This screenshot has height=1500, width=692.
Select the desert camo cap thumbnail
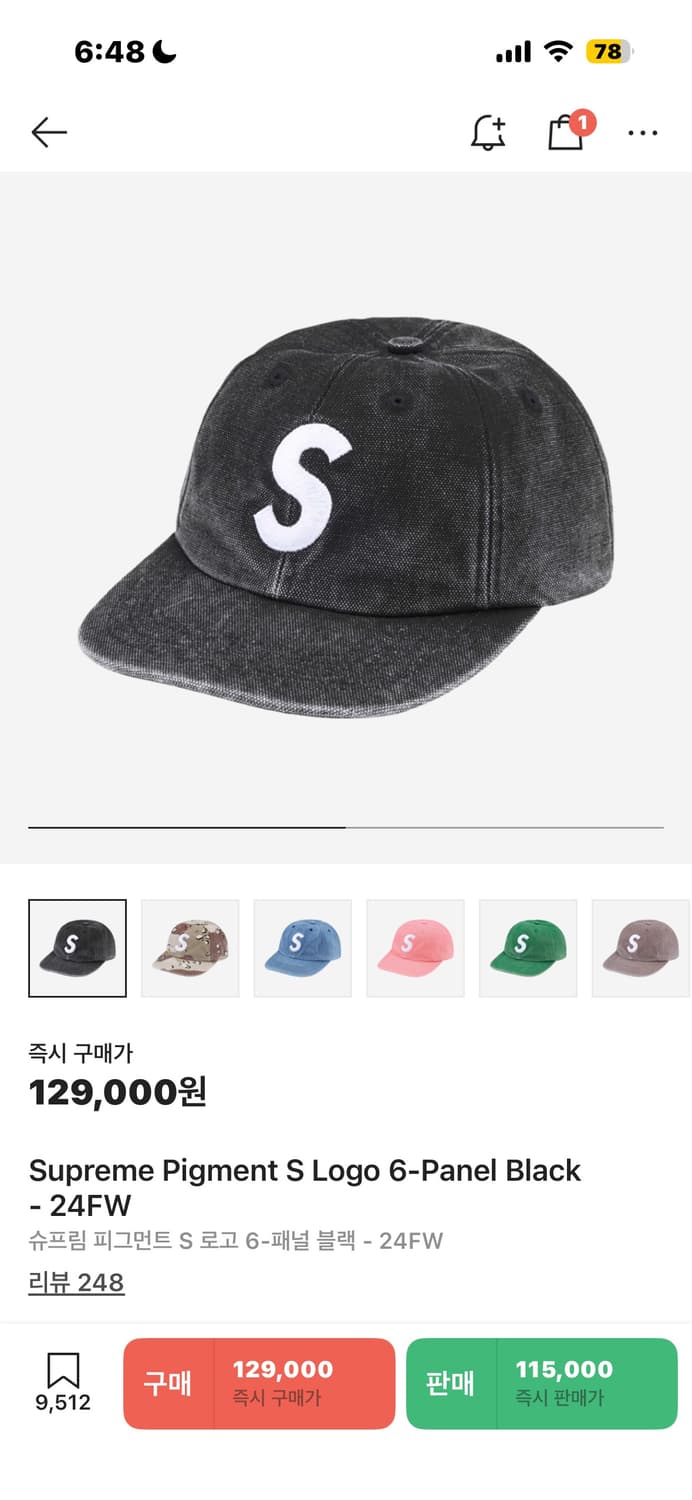pyautogui.click(x=190, y=948)
